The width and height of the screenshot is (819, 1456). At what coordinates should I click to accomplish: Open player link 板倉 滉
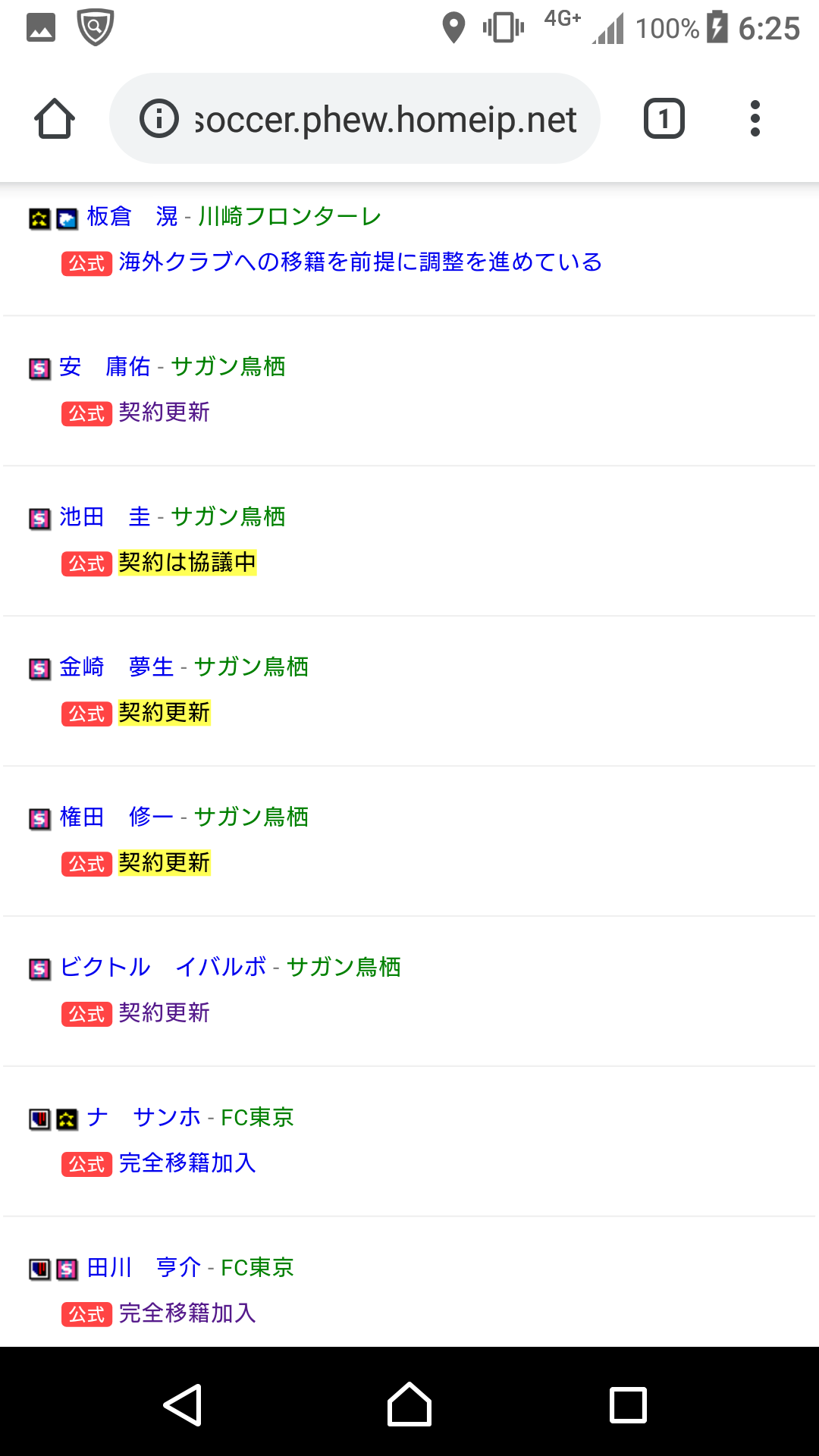tap(132, 217)
